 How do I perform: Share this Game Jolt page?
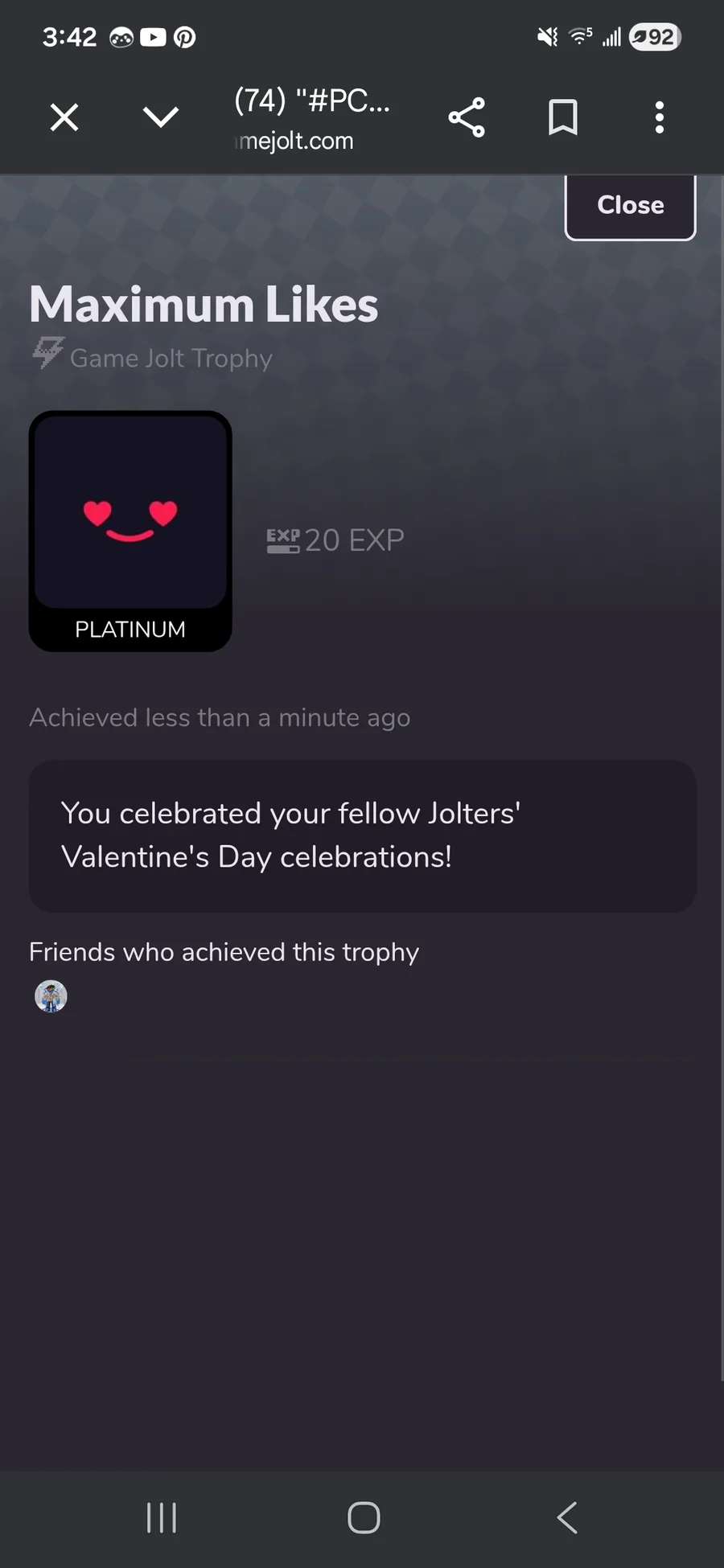pyautogui.click(x=467, y=117)
